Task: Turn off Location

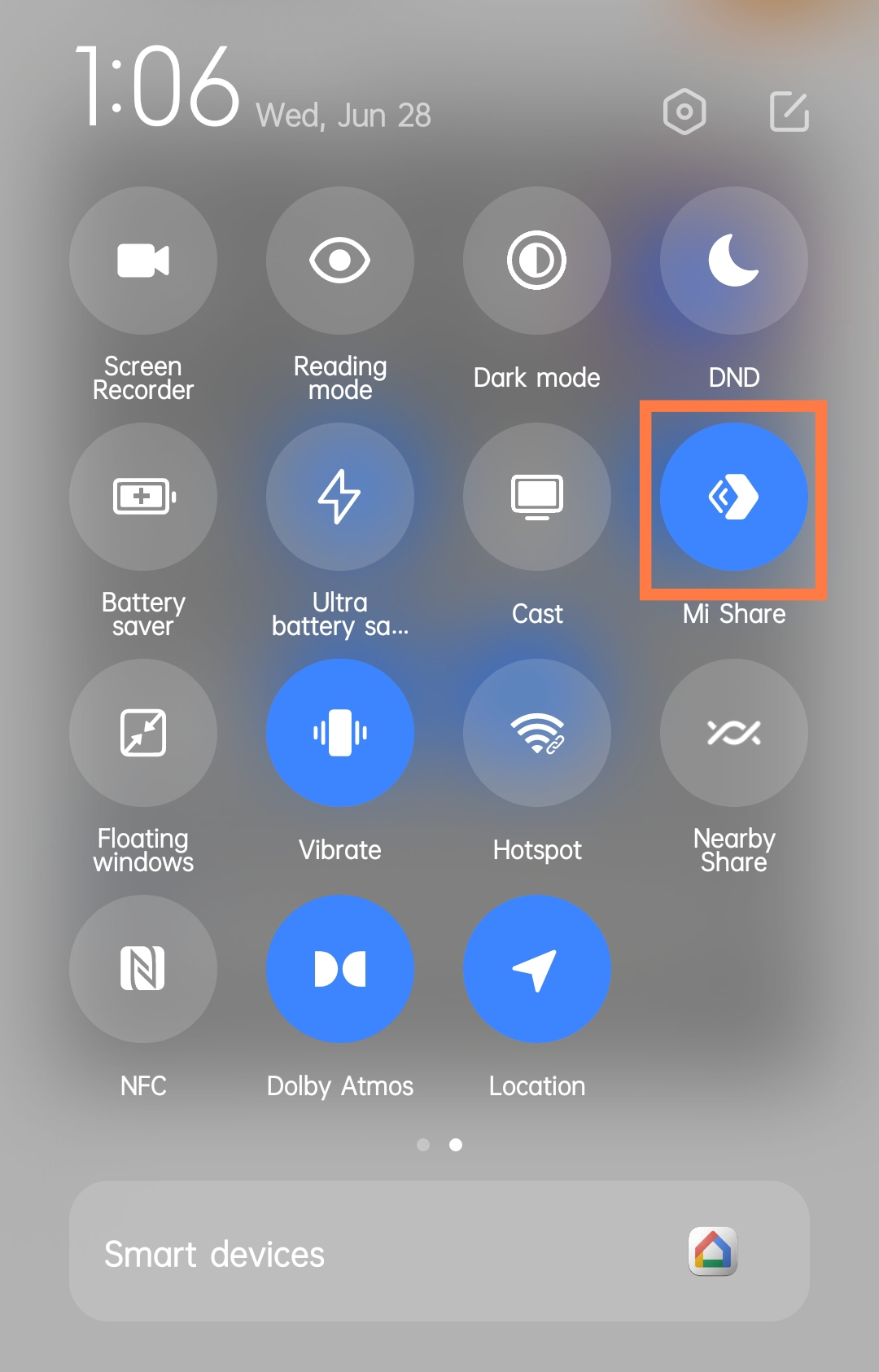Action: [x=537, y=969]
